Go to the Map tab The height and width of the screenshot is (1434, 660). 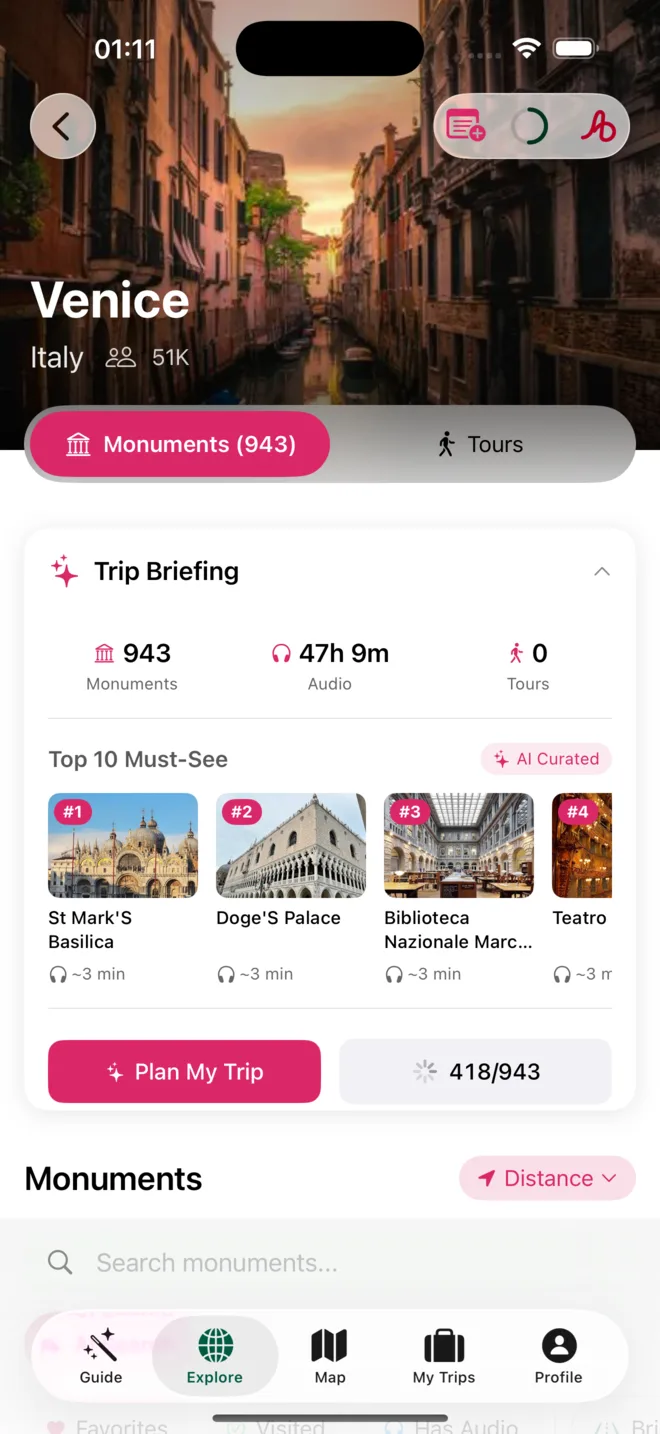tap(329, 1356)
